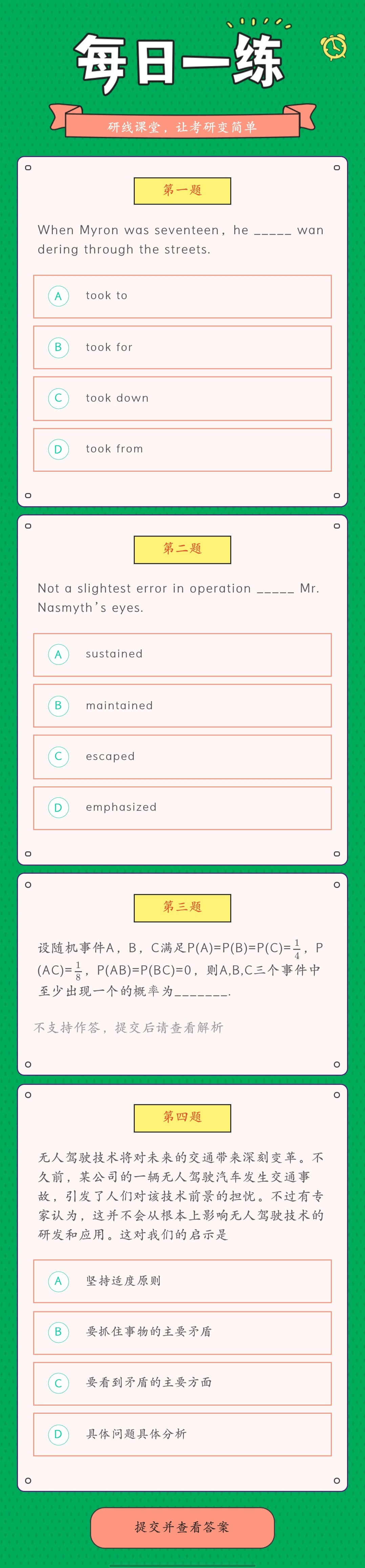Select option D 具体问题具体分析
The width and height of the screenshot is (365, 1568).
[182, 1434]
